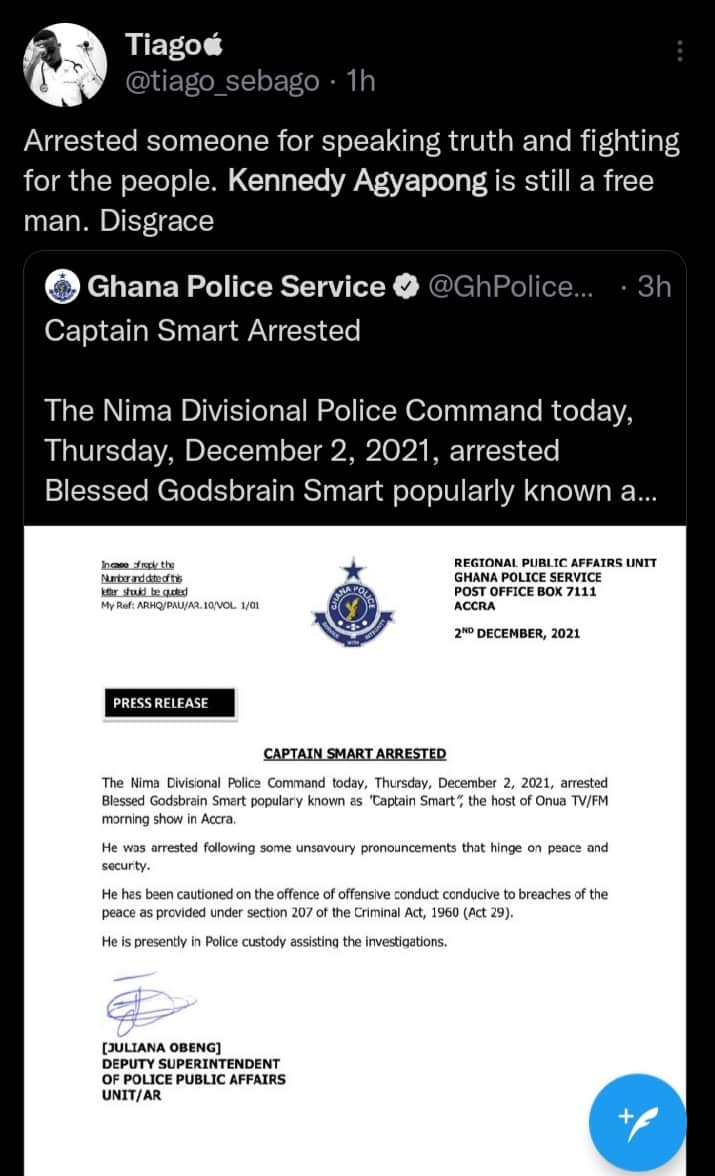Open the tweet overflow menu
Screen dimensions: 715x1176
[680, 51]
